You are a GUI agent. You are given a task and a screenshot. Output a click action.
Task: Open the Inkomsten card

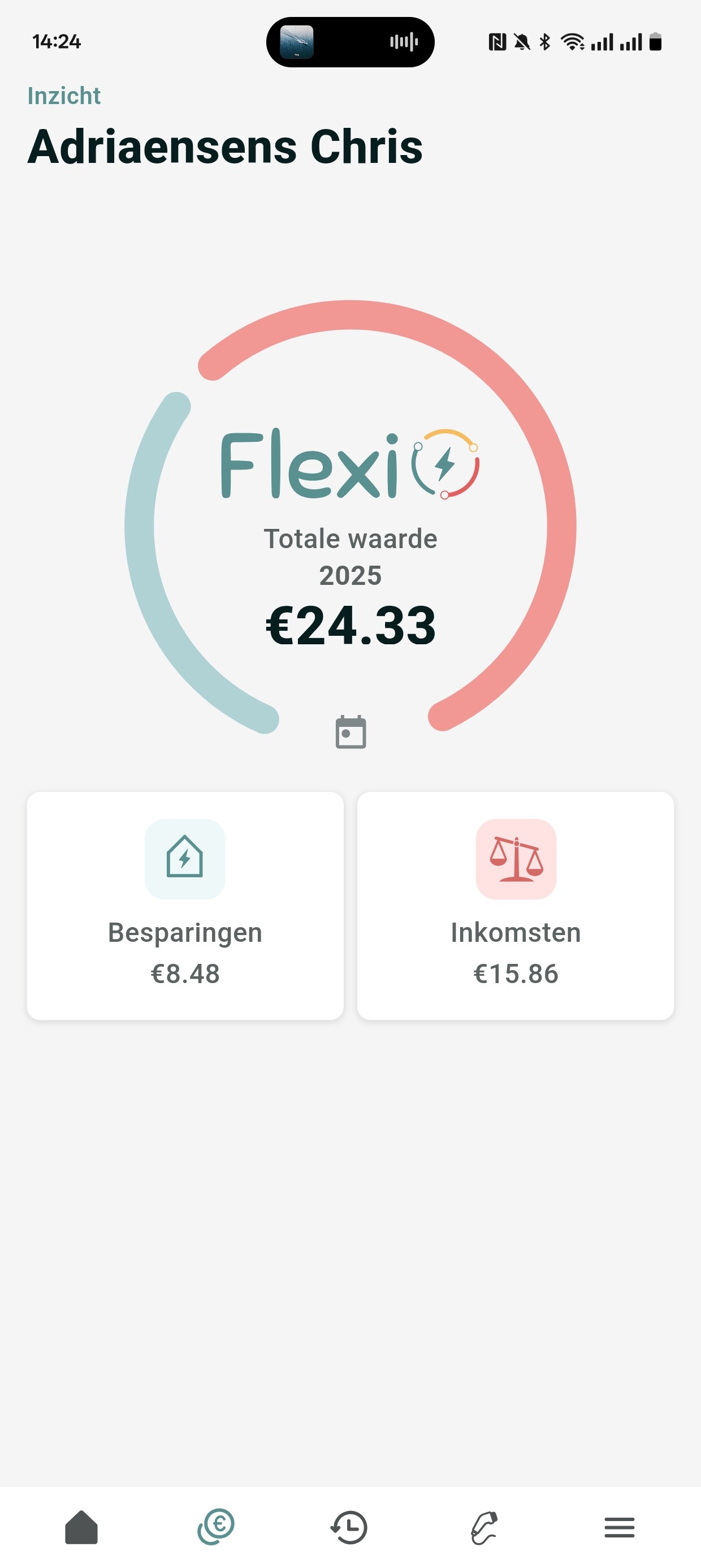point(516,906)
